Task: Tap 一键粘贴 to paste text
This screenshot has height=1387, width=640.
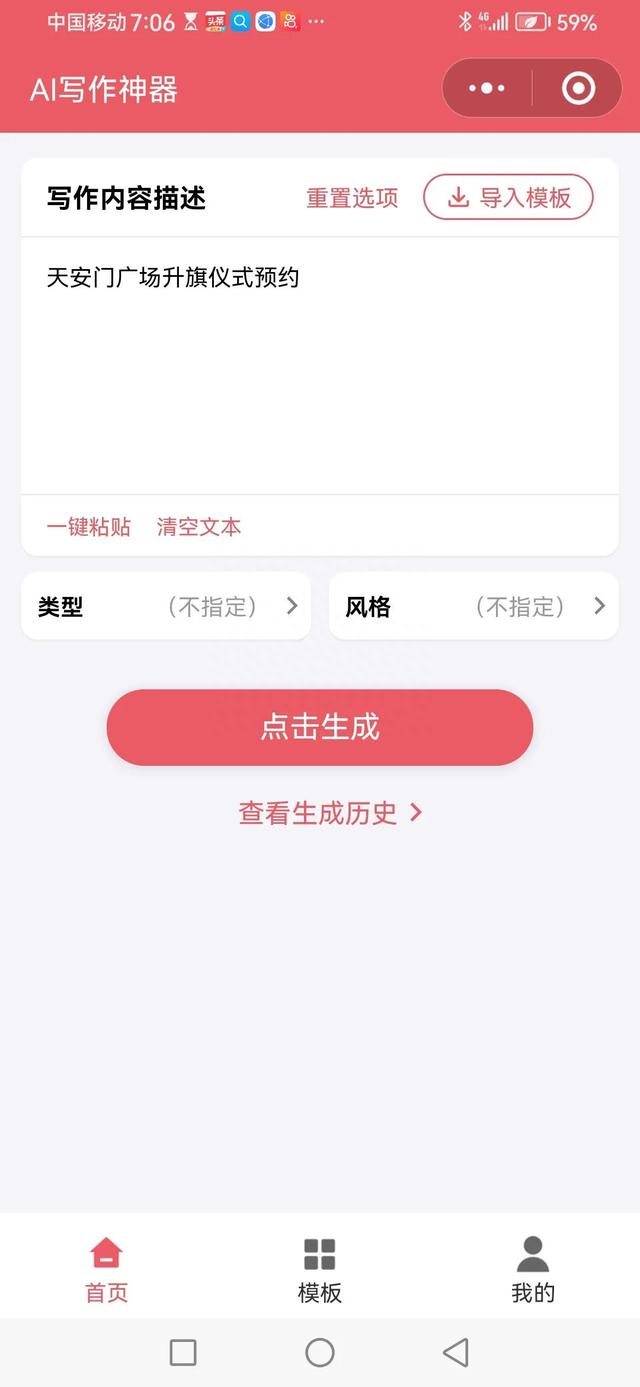Action: tap(89, 527)
